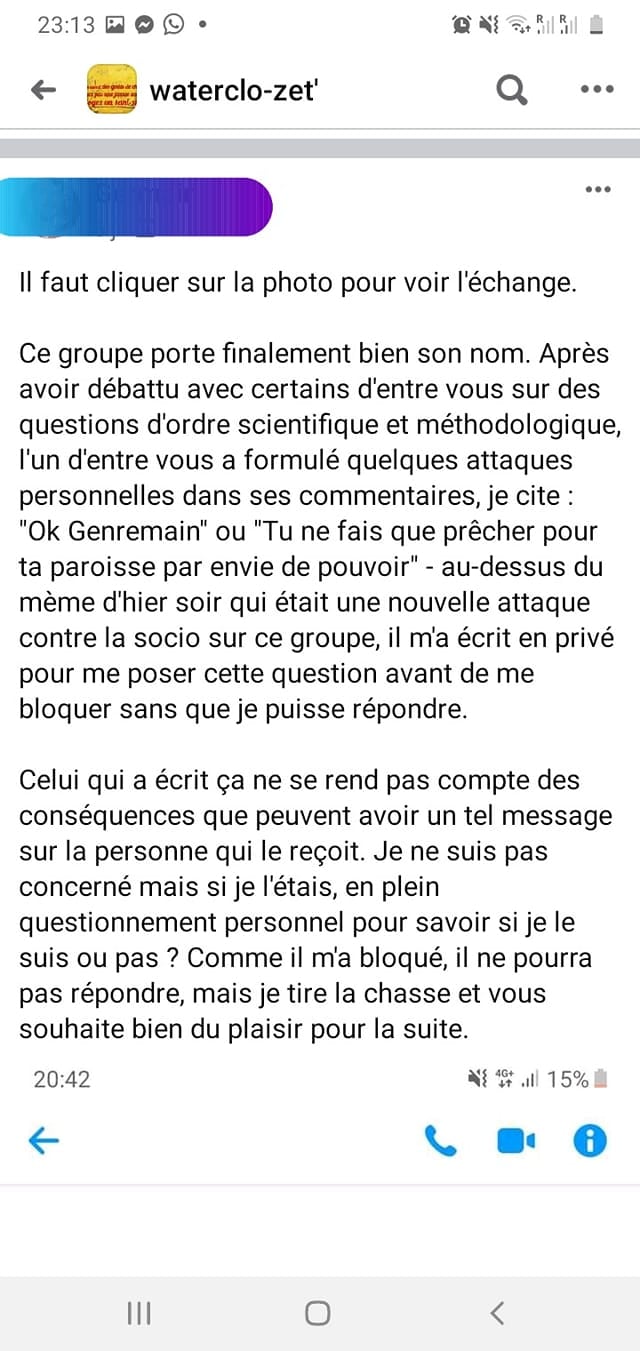Go back using the top-left arrow

coord(43,90)
